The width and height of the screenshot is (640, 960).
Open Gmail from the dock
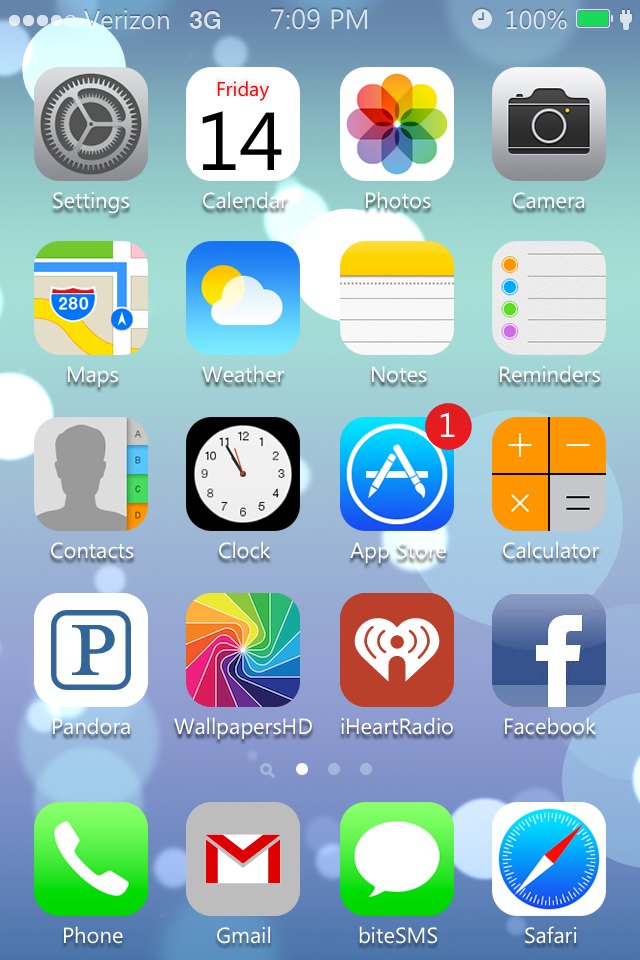(x=243, y=859)
